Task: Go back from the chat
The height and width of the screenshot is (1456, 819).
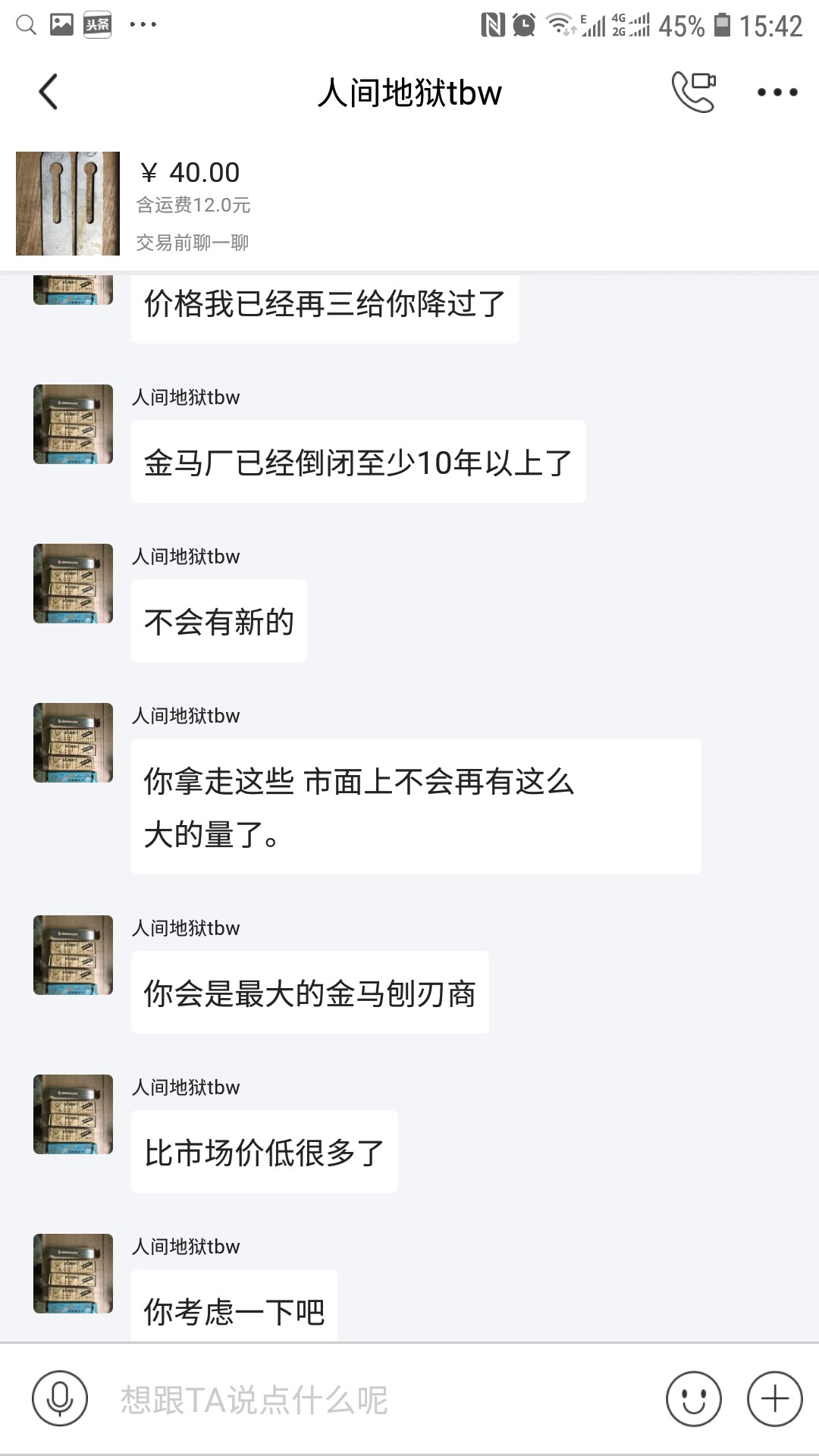Action: [49, 93]
